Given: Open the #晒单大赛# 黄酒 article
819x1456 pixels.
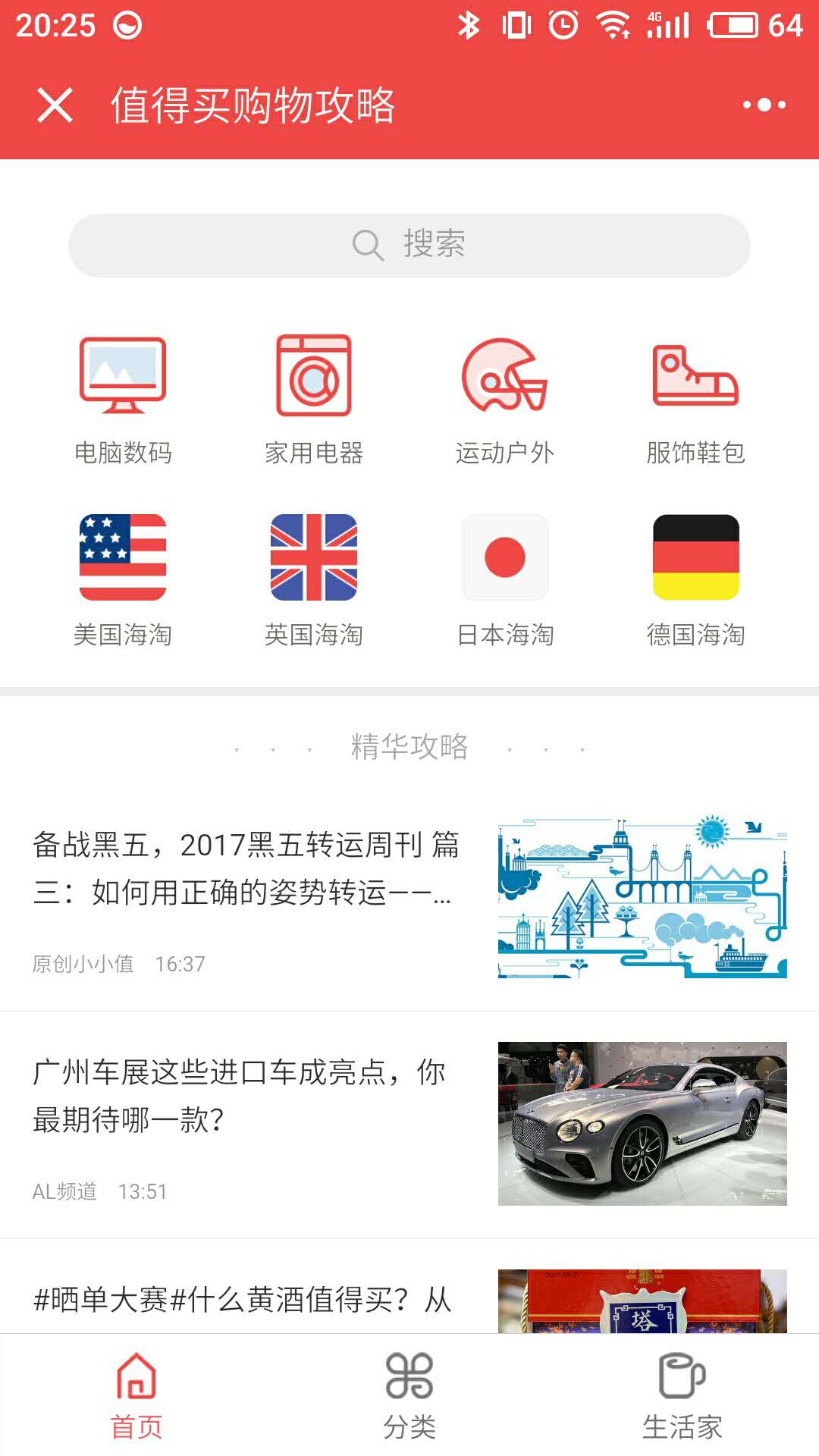Looking at the screenshot, I should click(409, 1287).
